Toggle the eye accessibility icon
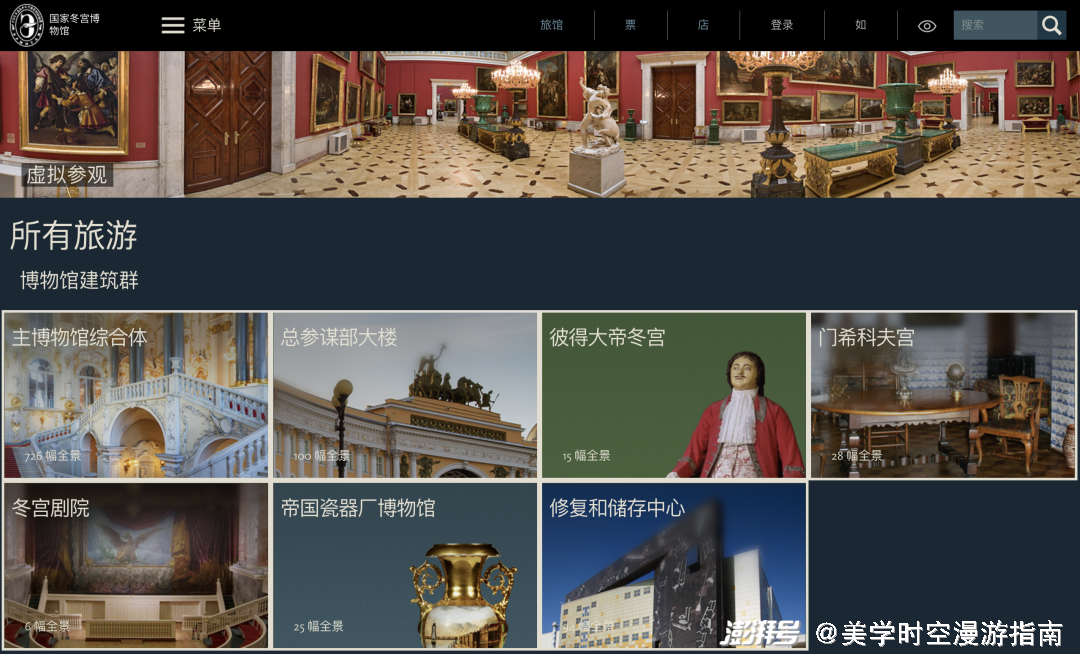Viewport: 1080px width, 654px height. [x=927, y=26]
